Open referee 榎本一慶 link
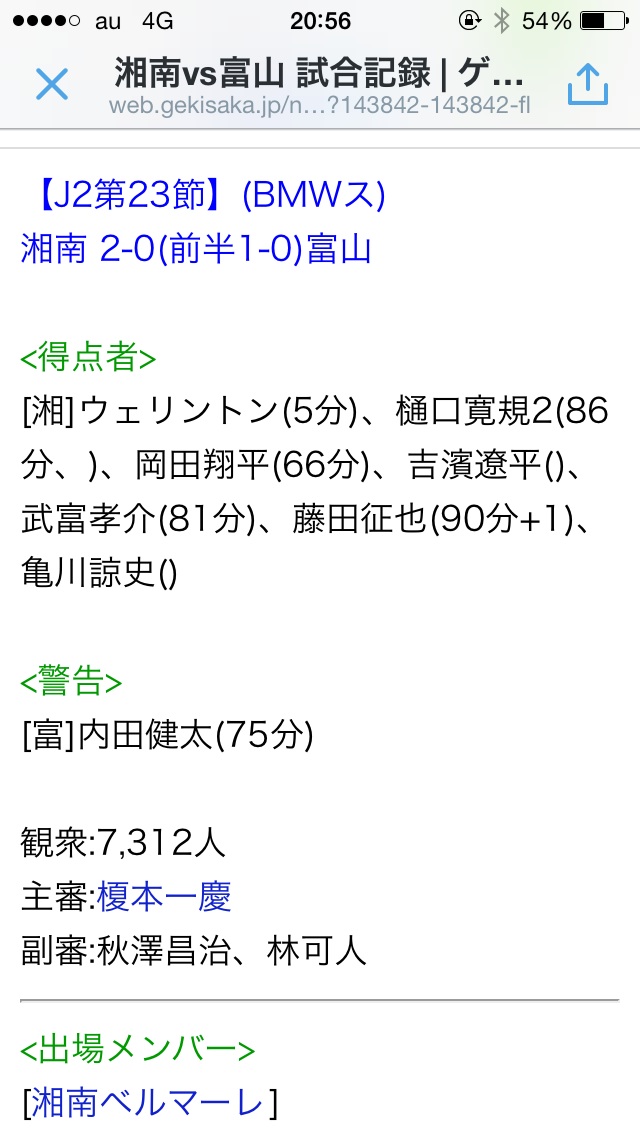Viewport: 640px width, 1136px height. click(163, 898)
